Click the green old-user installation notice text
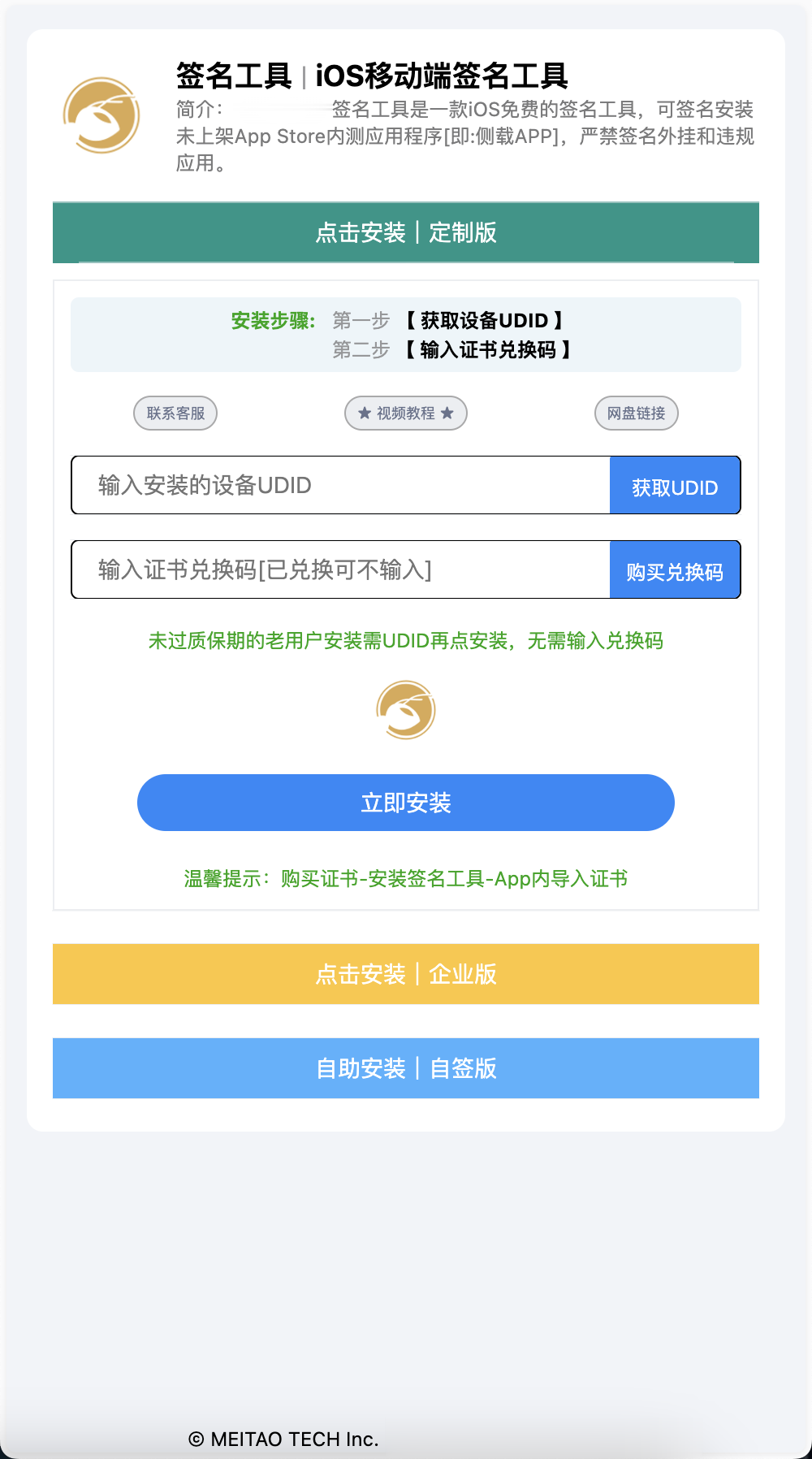Screen dimensions: 812x1459 point(405,641)
